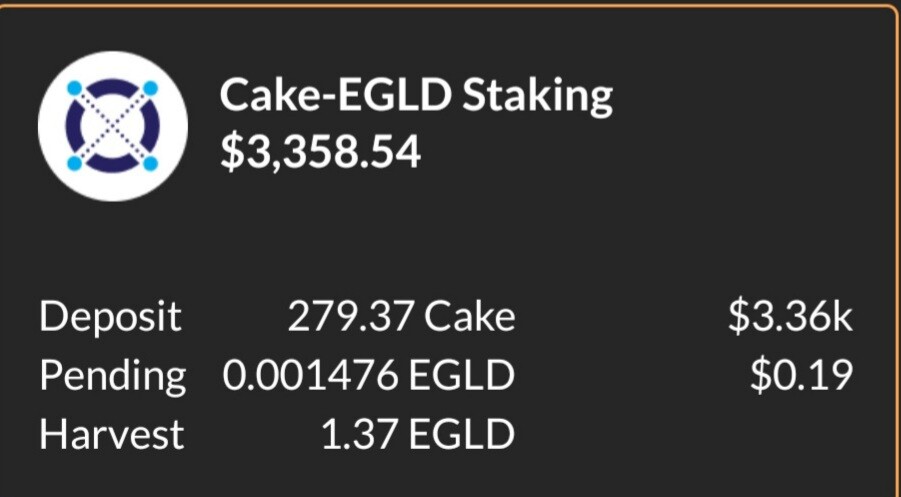Open the Cake-EGLD Staking card

[x=415, y=97]
